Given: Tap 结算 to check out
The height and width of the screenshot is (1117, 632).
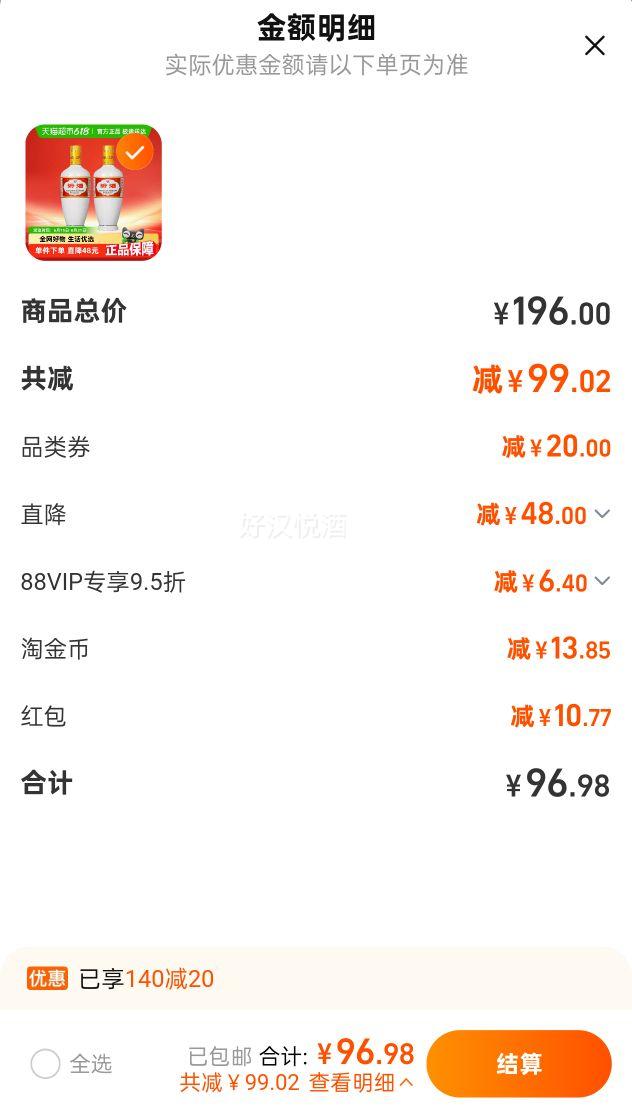Looking at the screenshot, I should (x=519, y=1064).
